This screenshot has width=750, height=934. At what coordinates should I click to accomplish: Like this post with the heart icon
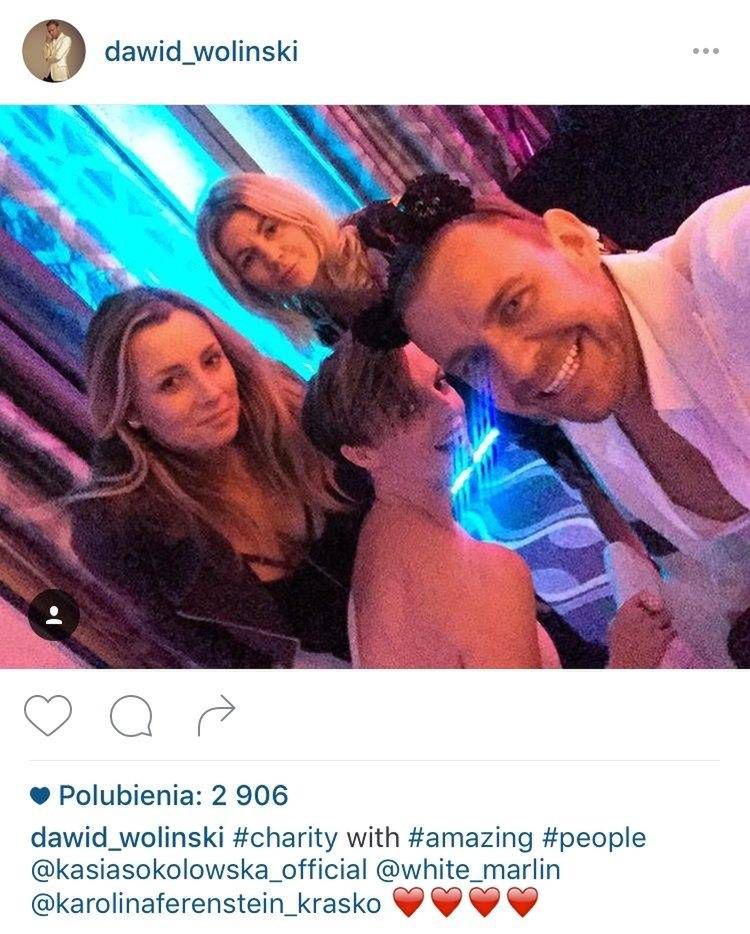(48, 714)
